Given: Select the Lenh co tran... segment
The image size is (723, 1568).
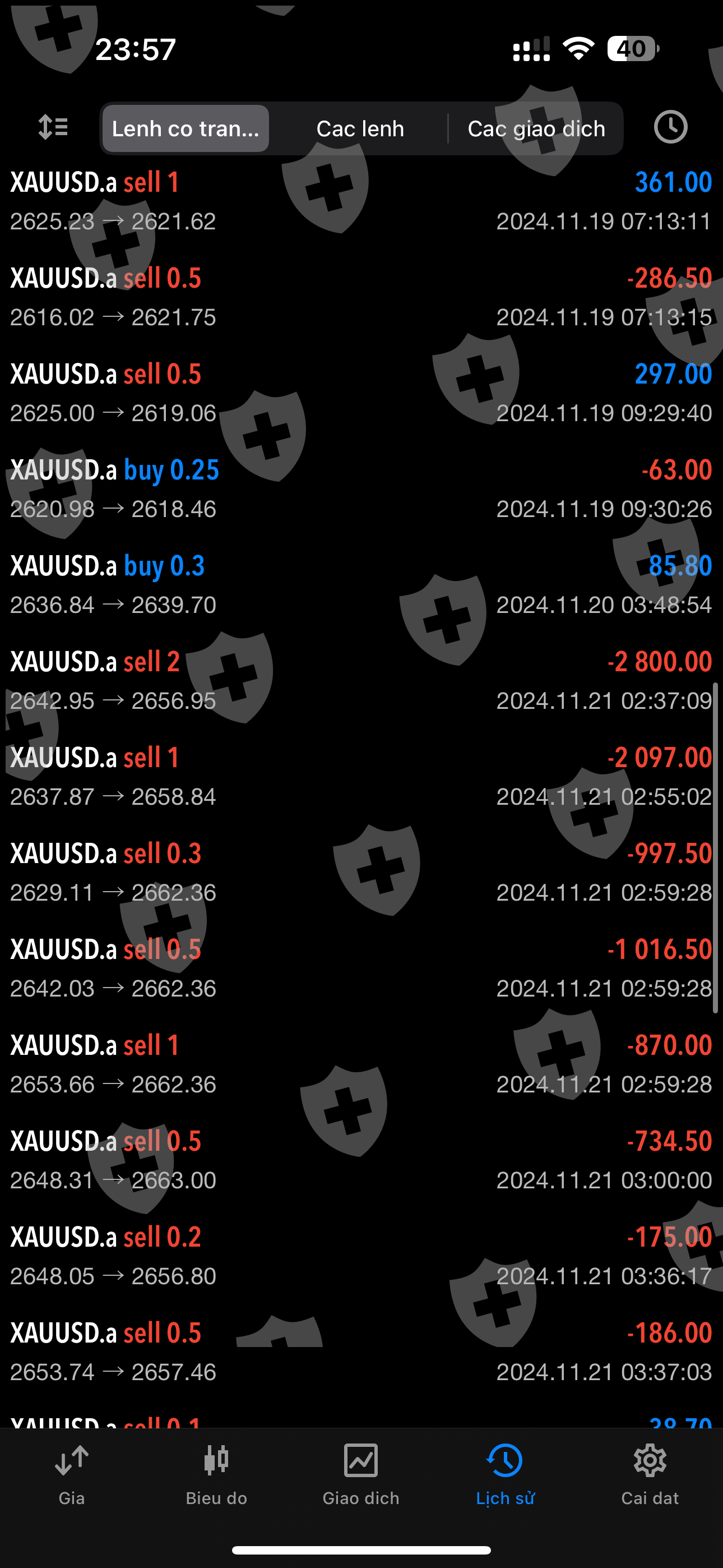Looking at the screenshot, I should 186,128.
